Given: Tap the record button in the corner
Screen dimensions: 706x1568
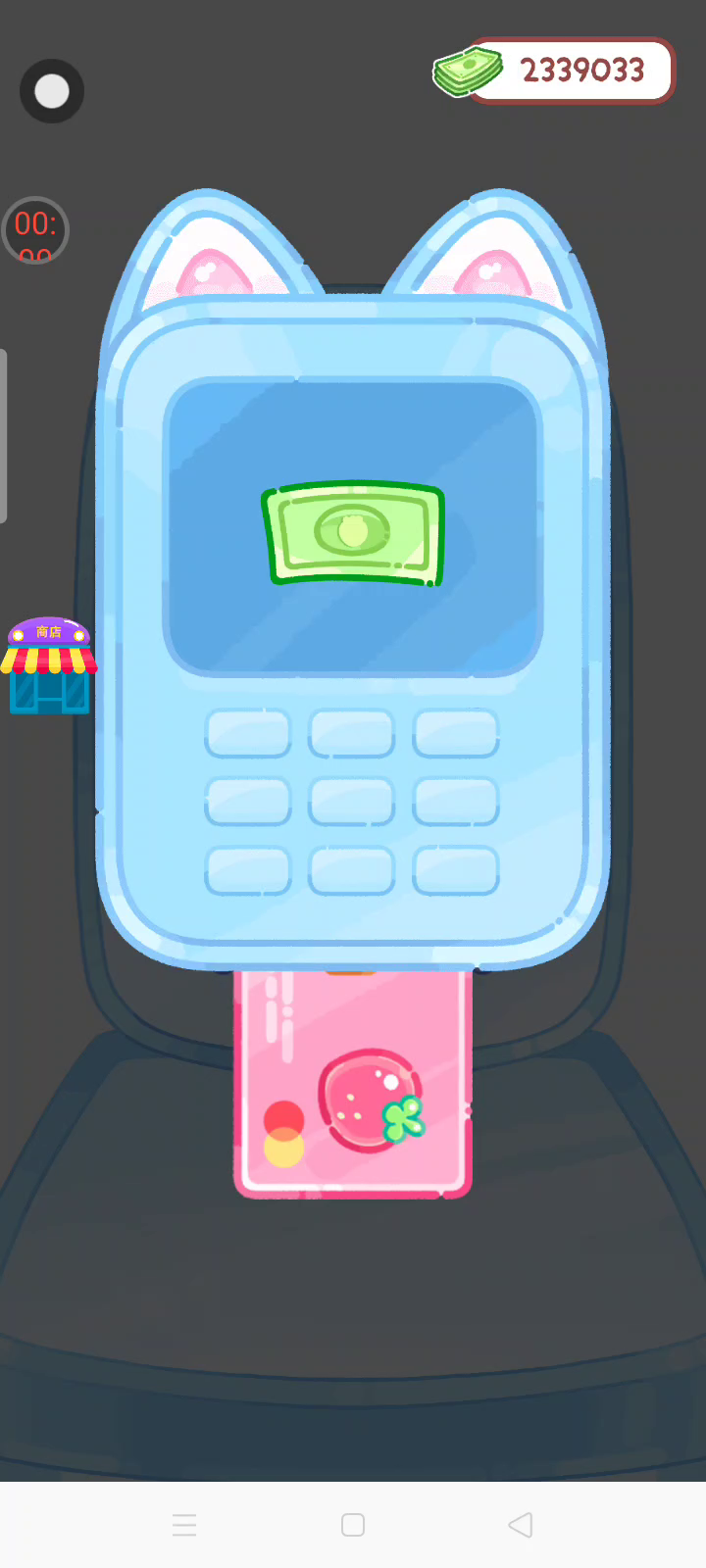Looking at the screenshot, I should point(52,92).
